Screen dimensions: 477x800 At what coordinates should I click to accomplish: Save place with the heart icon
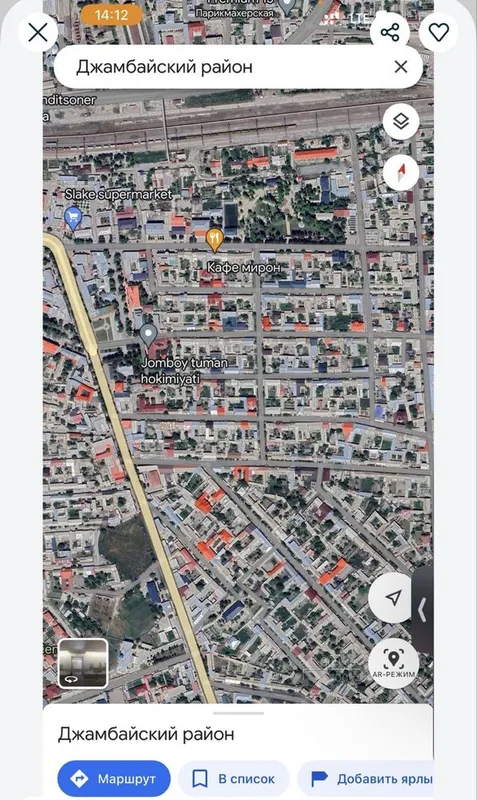pyautogui.click(x=438, y=33)
